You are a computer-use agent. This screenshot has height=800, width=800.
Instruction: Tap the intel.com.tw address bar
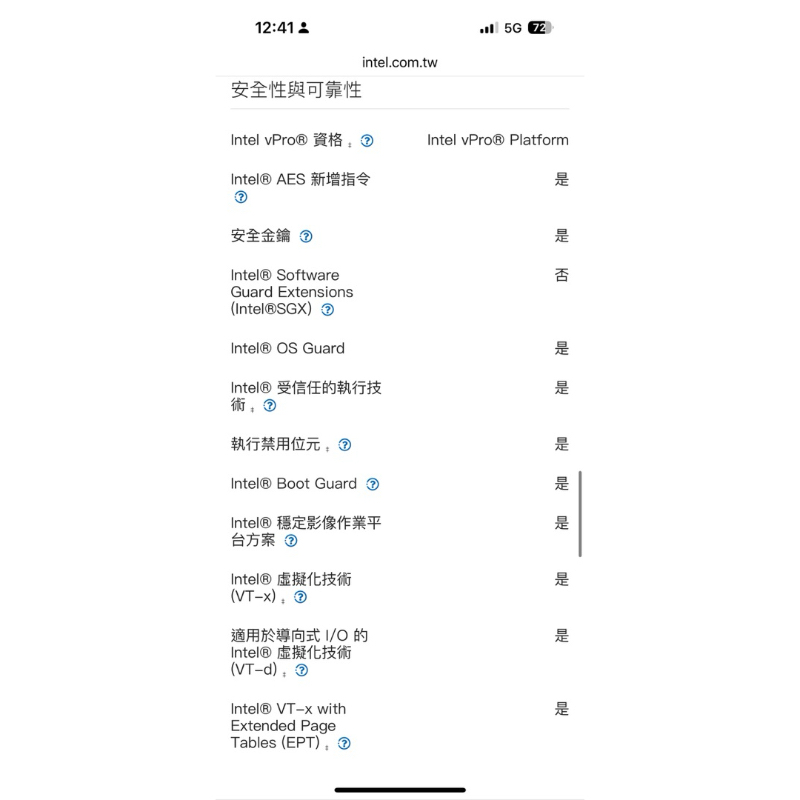click(x=399, y=62)
